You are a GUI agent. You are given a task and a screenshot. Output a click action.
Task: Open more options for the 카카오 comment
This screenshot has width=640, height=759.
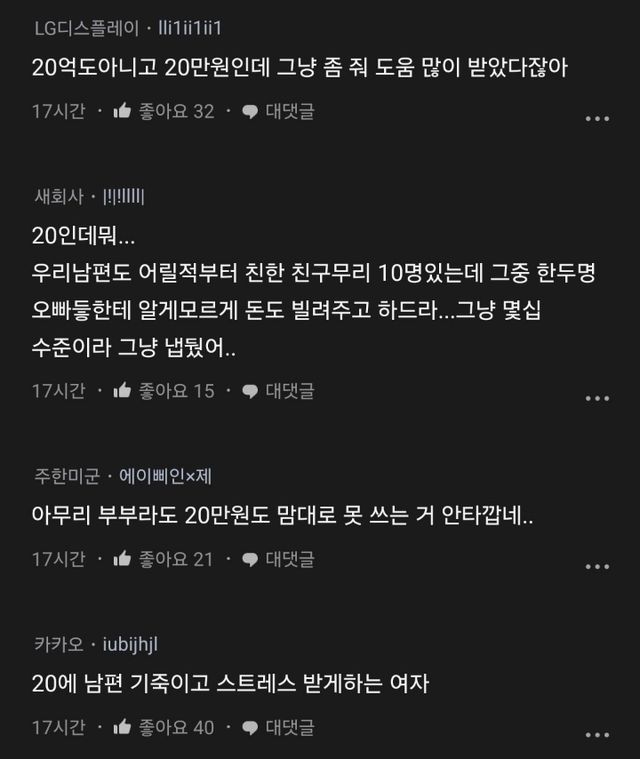(597, 733)
